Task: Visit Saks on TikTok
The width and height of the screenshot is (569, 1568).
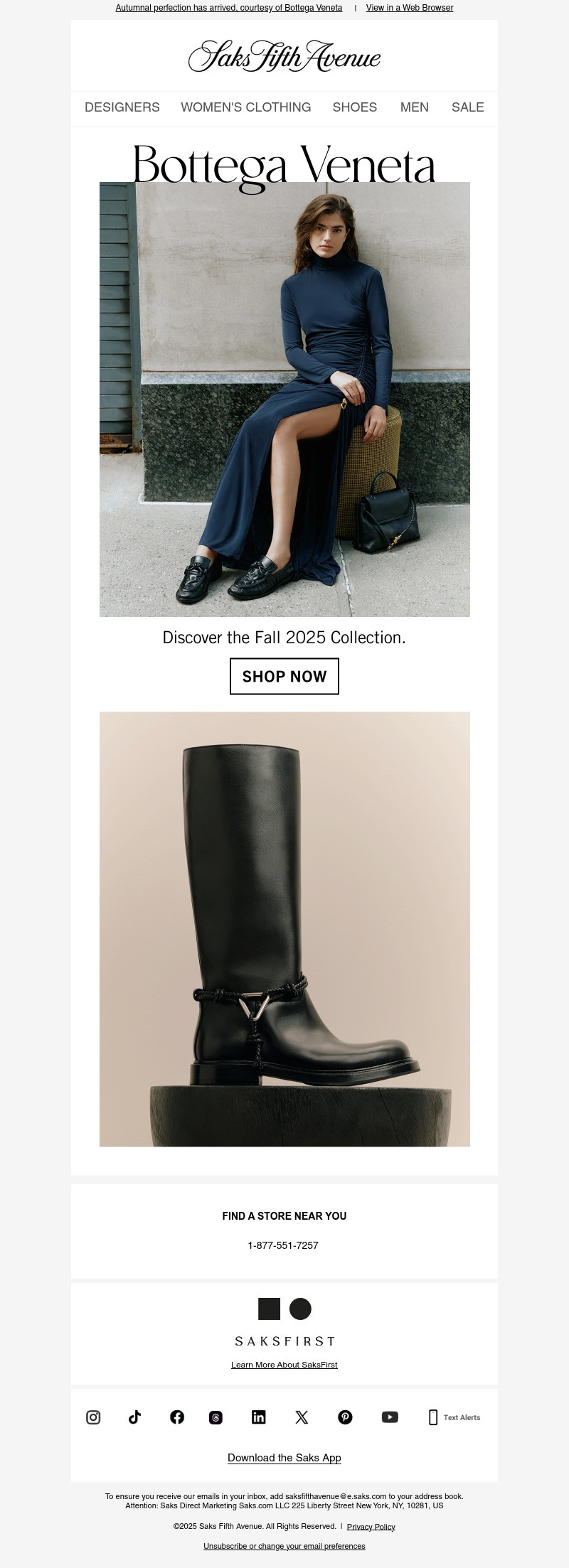Action: [134, 1417]
